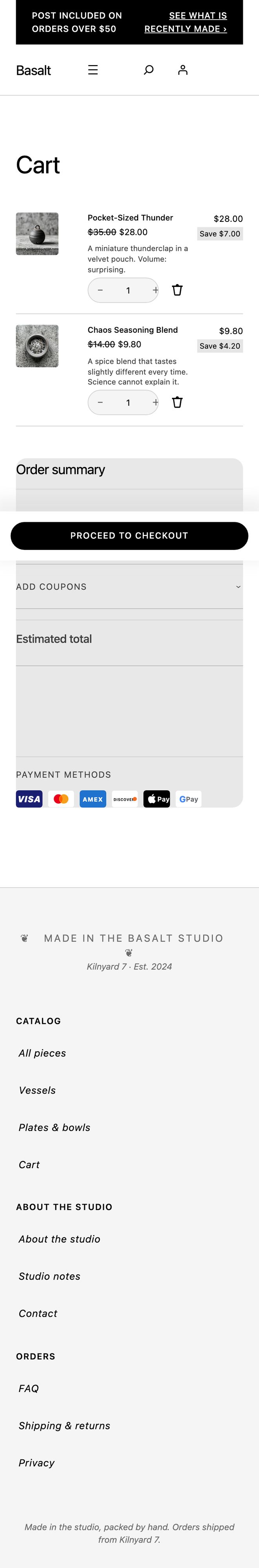Read the Studio notes page
Screen dimensions: 259x1568
50,1276
